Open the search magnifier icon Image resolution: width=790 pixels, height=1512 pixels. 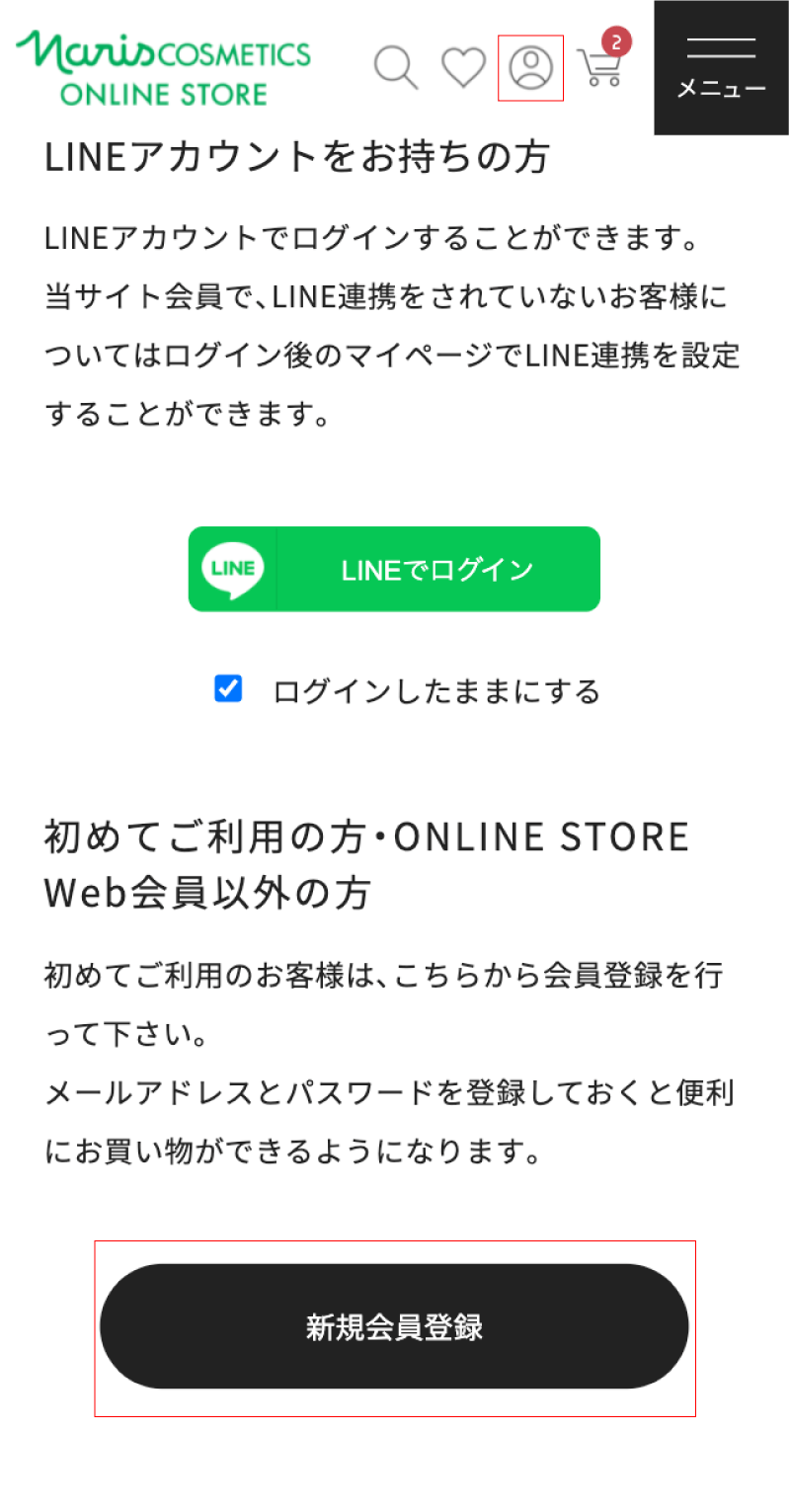point(396,68)
